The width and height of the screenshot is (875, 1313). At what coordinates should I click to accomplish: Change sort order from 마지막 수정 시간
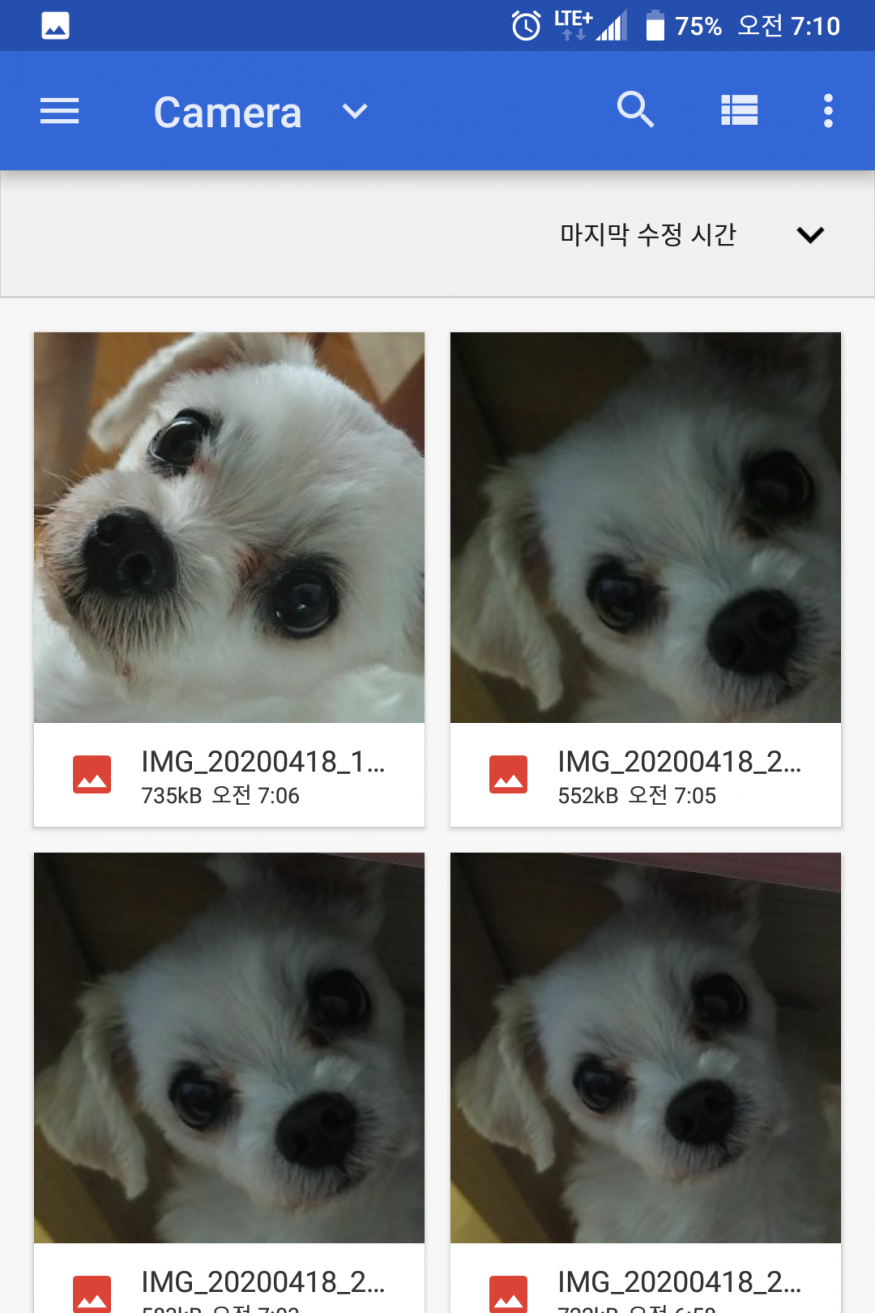coord(690,235)
